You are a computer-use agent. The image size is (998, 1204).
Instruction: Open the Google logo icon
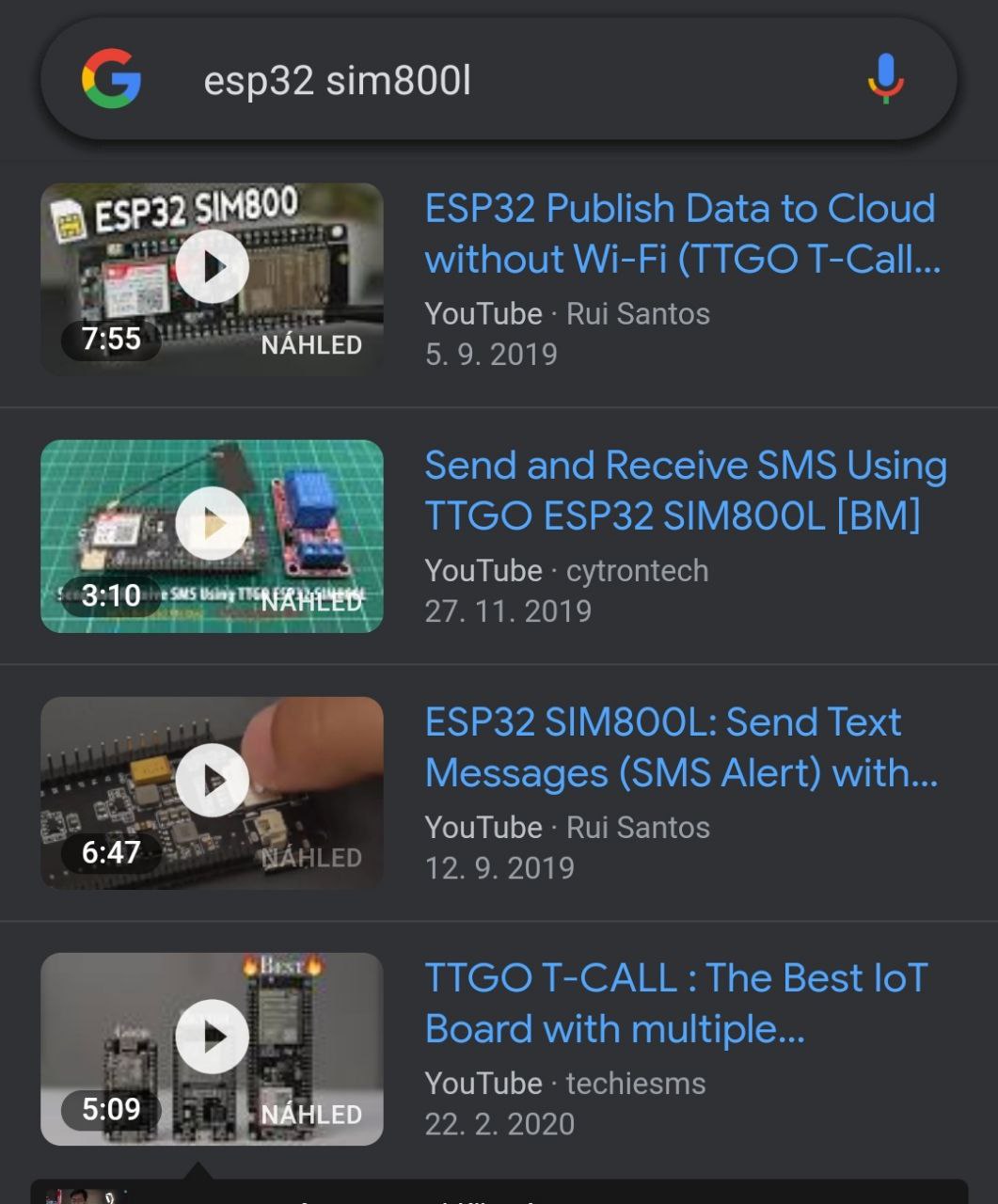[111, 79]
